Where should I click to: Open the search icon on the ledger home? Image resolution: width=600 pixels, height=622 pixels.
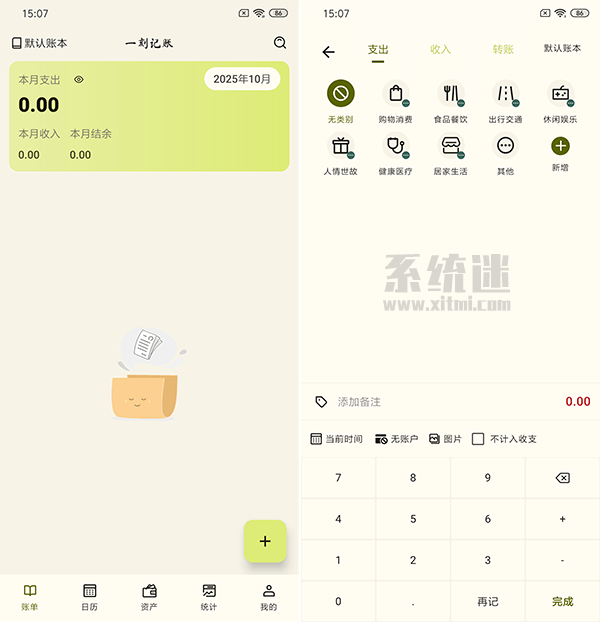pos(280,43)
